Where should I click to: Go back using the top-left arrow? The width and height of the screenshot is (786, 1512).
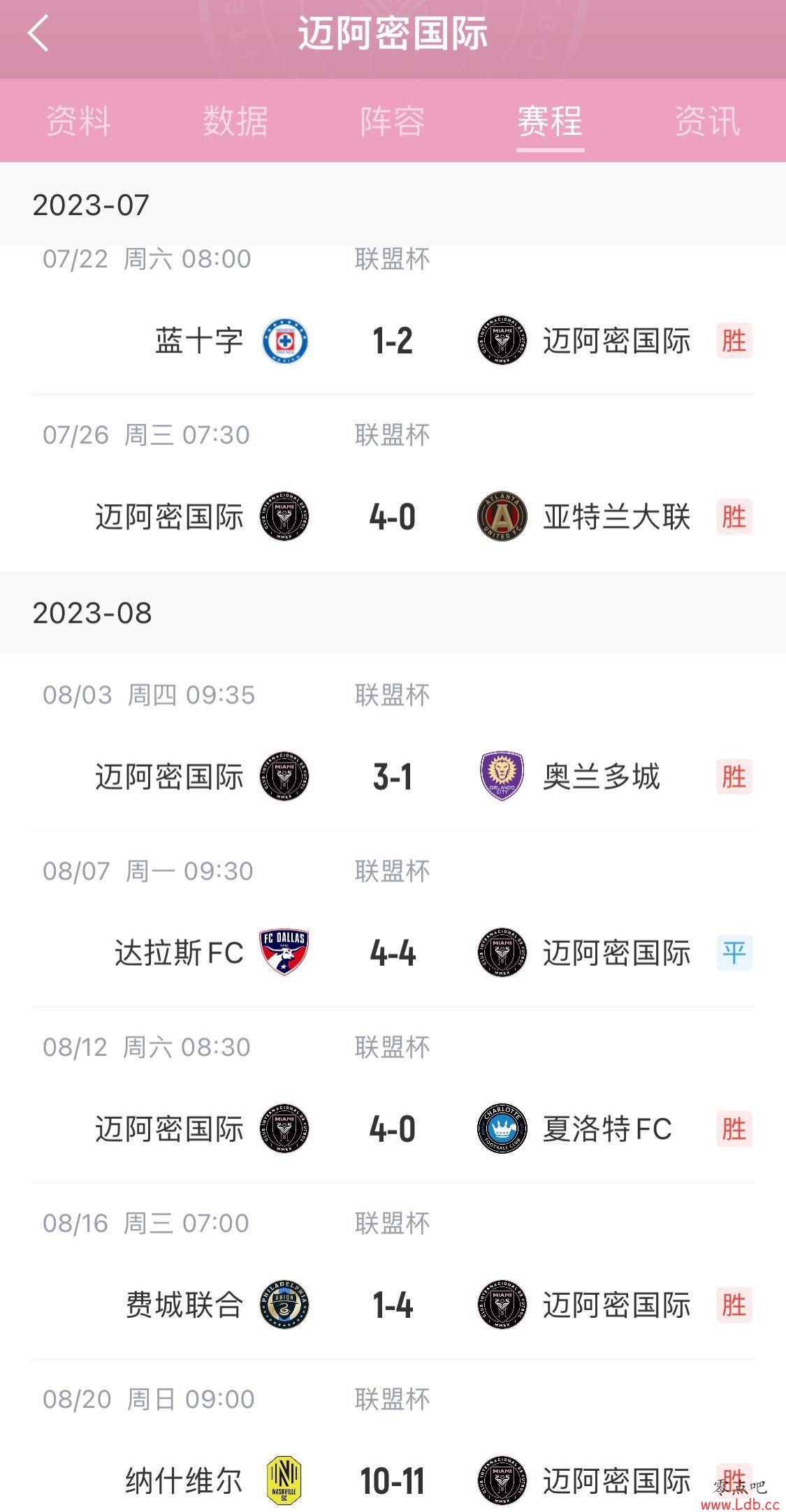click(x=38, y=34)
